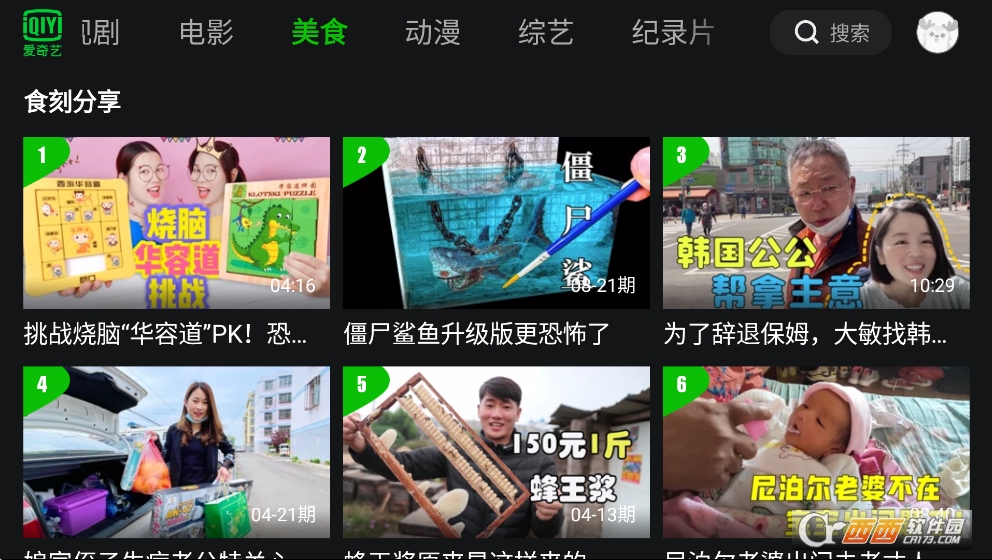The width and height of the screenshot is (992, 560).
Task: Watch the 韩国公公帮拿主意 video
Action: click(816, 222)
